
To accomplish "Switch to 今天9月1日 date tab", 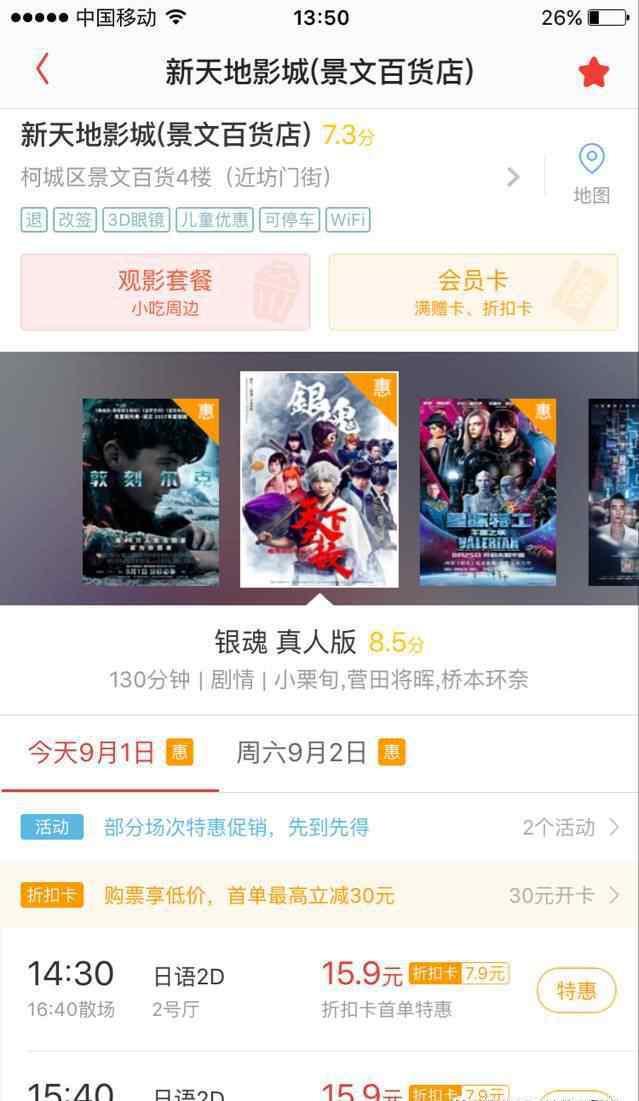I will click(108, 753).
